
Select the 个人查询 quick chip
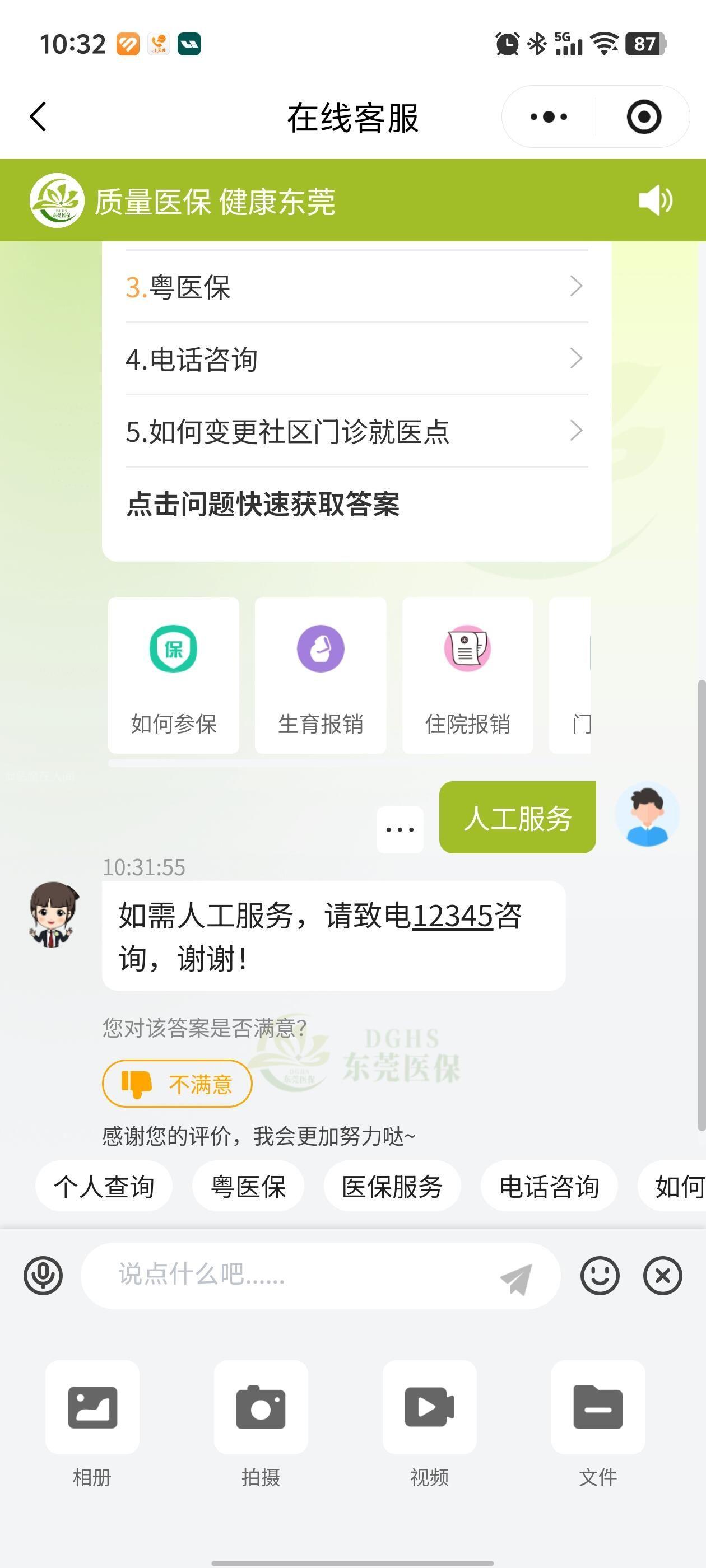click(104, 1186)
